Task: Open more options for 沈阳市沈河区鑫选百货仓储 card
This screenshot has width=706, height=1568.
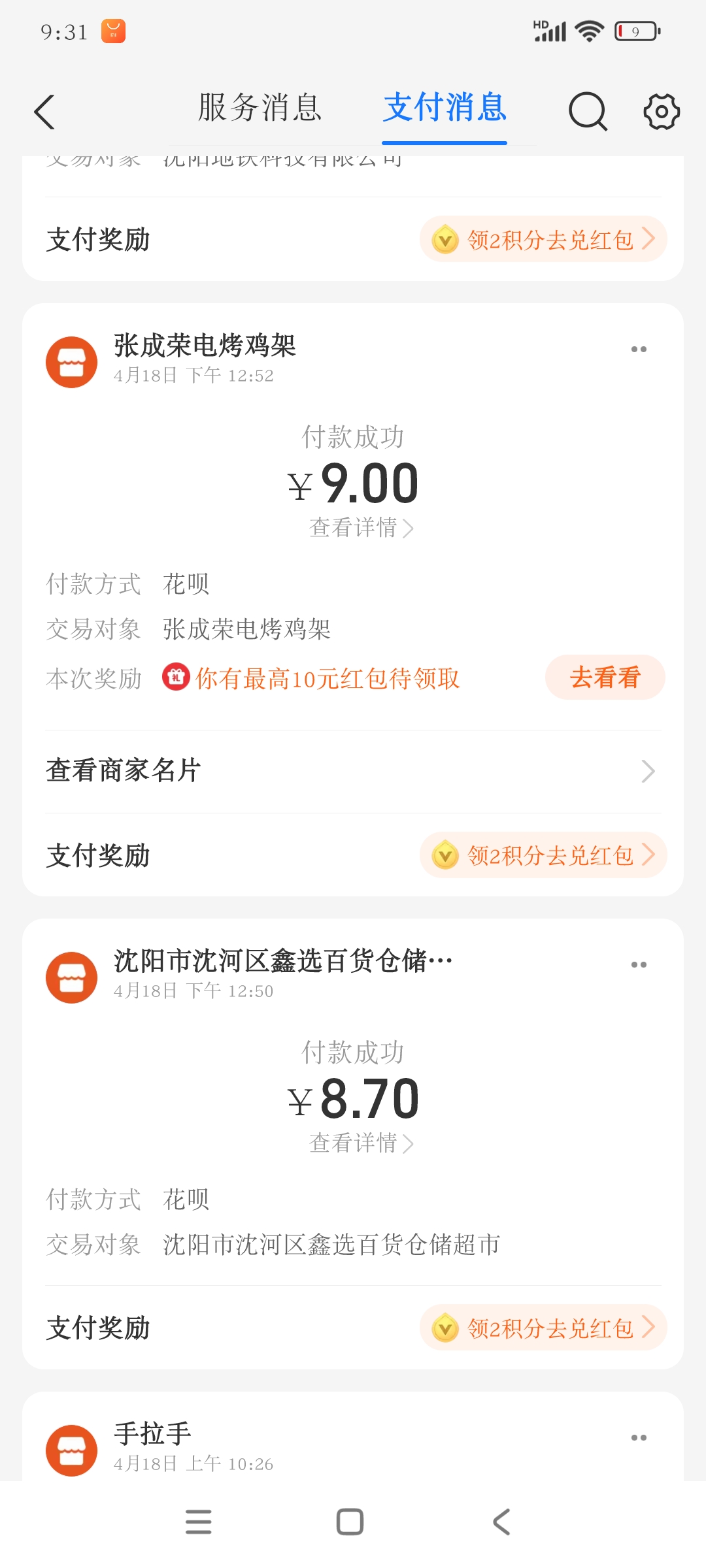Action: [x=639, y=965]
